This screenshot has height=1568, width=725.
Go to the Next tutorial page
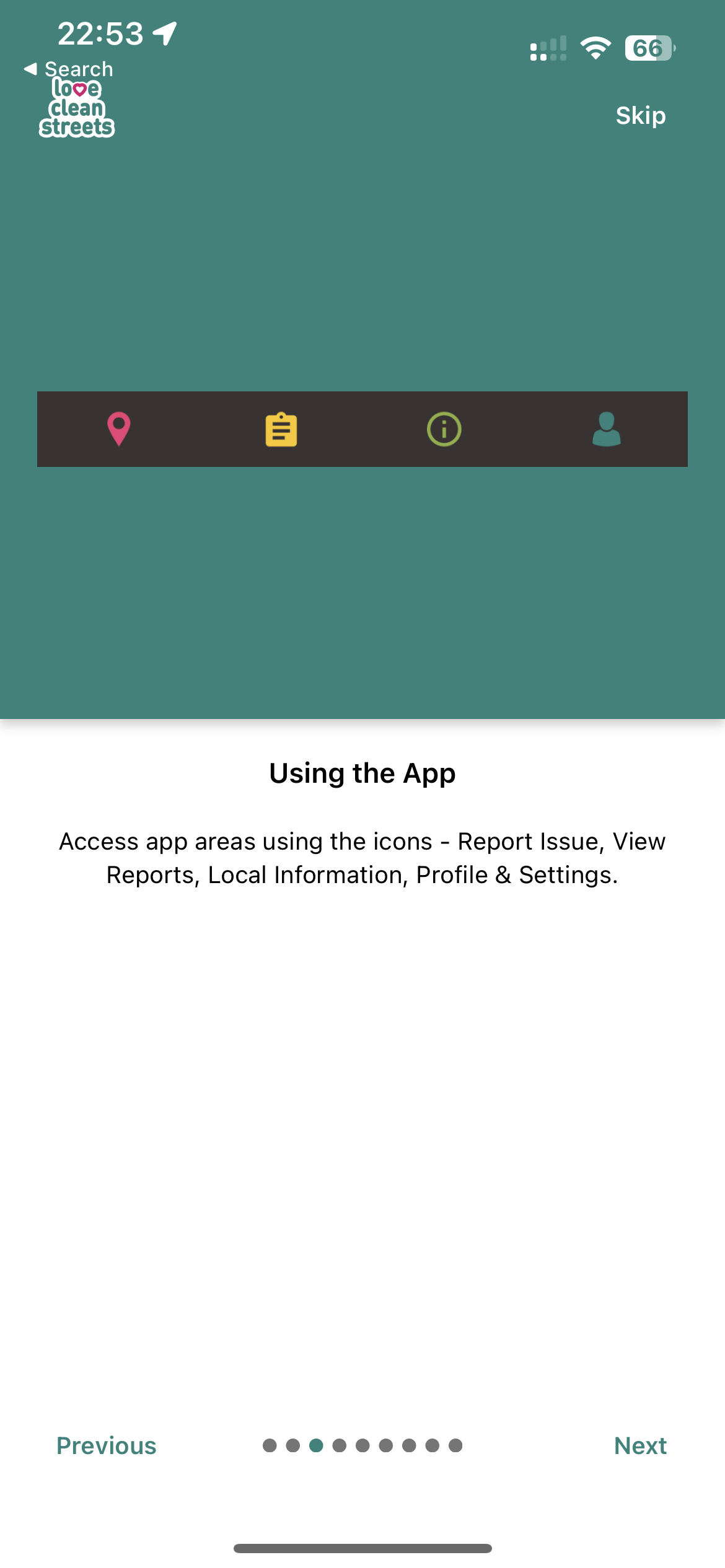coord(640,1445)
